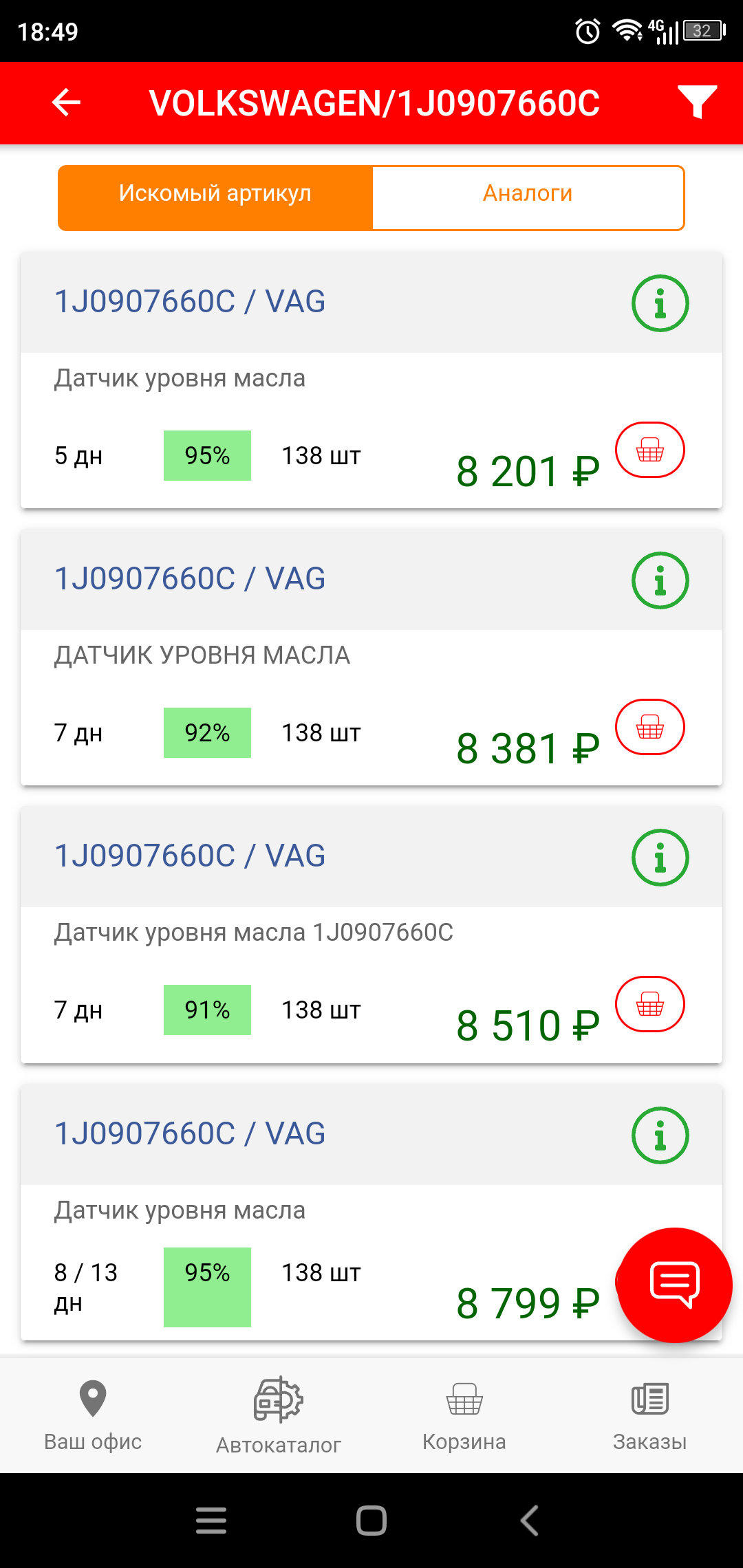Image resolution: width=743 pixels, height=1568 pixels.
Task: Open the system recent apps menu
Action: click(x=211, y=1520)
